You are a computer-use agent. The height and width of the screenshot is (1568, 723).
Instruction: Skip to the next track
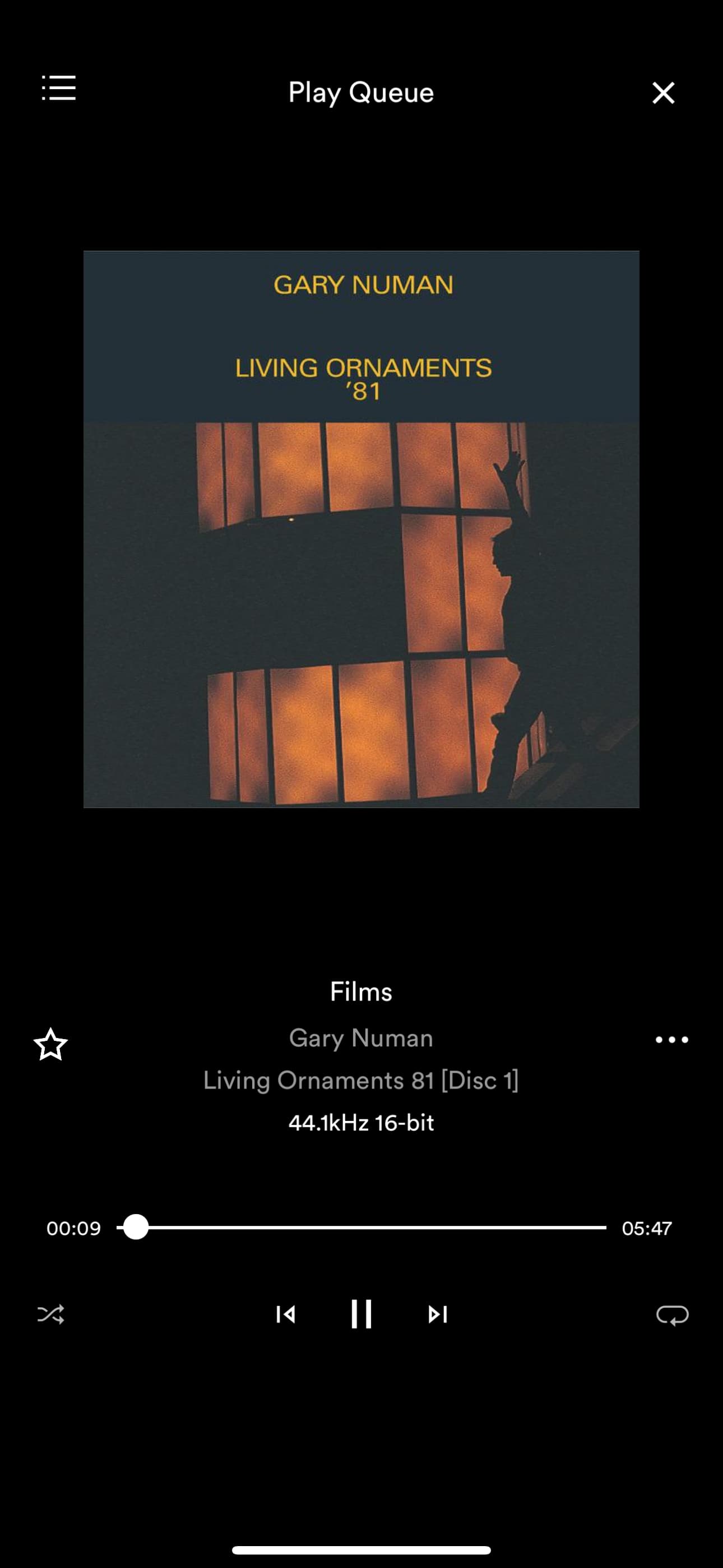438,1315
